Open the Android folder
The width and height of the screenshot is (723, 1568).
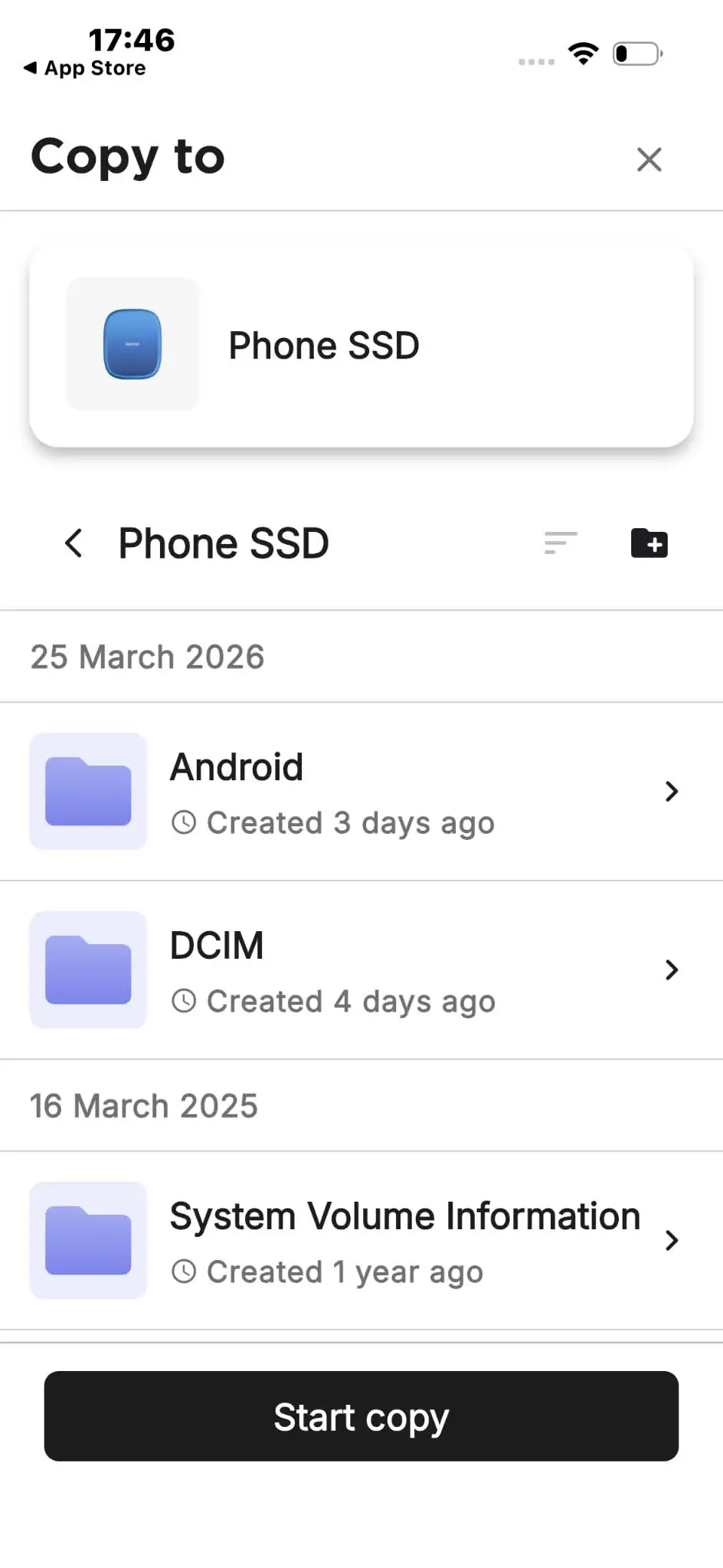361,792
